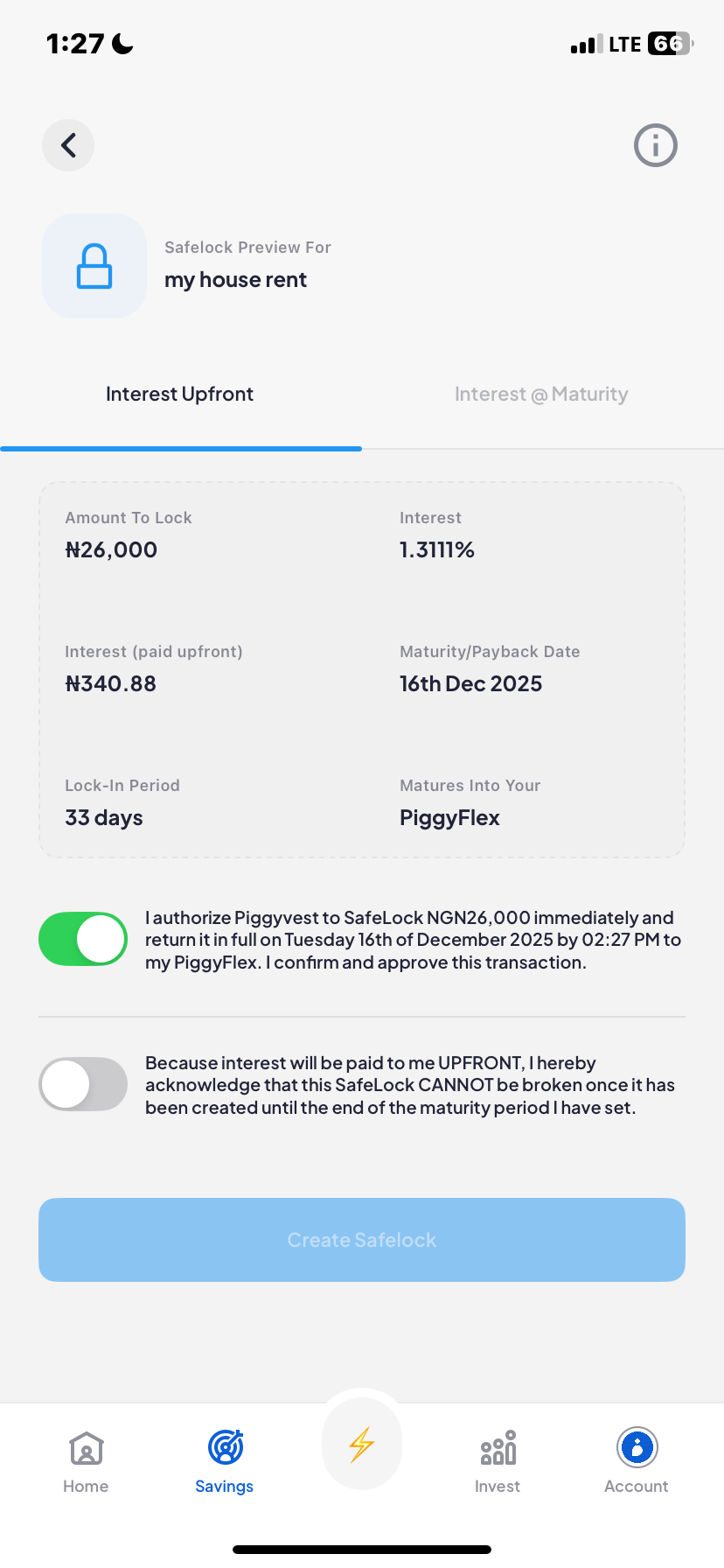Tap the blue padlock Safelock icon
The width and height of the screenshot is (724, 1568).
point(94,265)
